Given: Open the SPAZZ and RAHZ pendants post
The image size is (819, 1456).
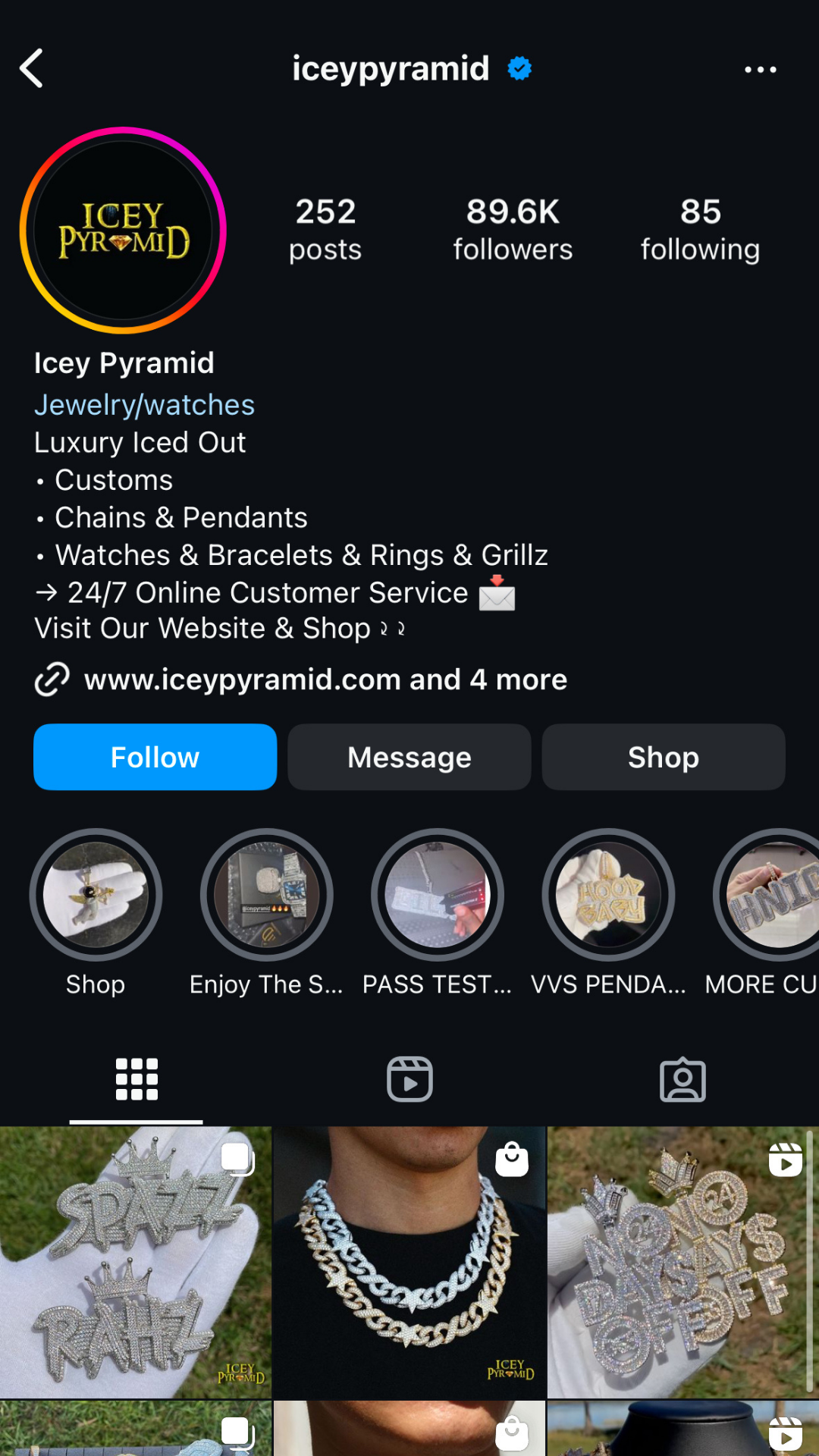Looking at the screenshot, I should coord(135,1263).
